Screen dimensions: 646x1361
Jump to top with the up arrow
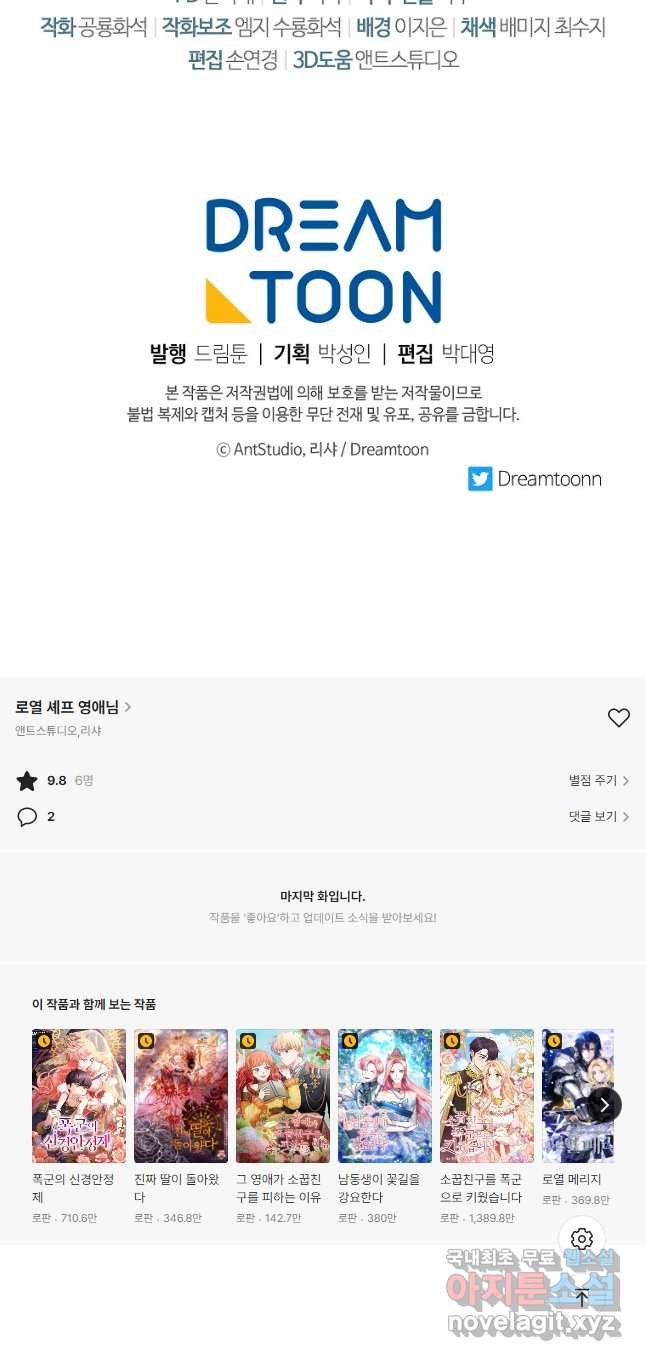(582, 1298)
